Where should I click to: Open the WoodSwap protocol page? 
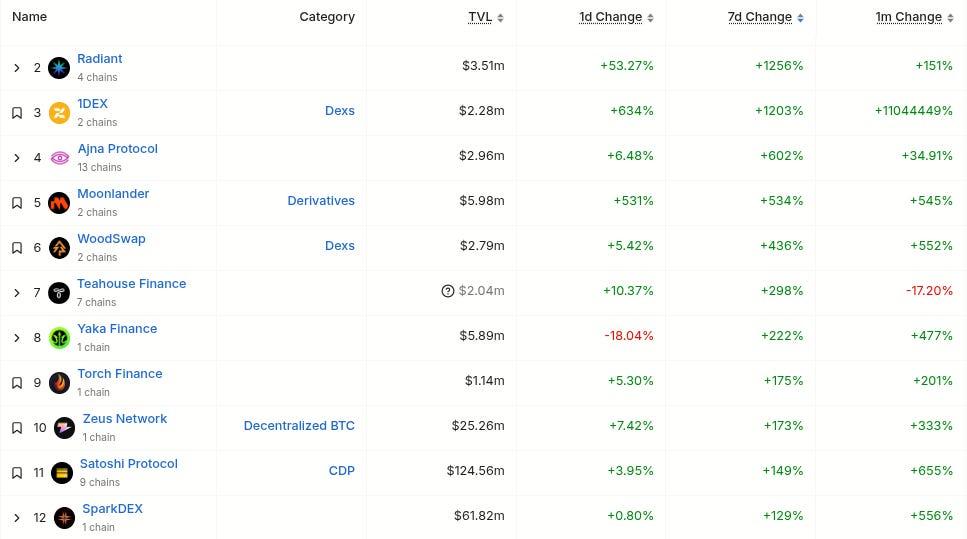click(111, 239)
